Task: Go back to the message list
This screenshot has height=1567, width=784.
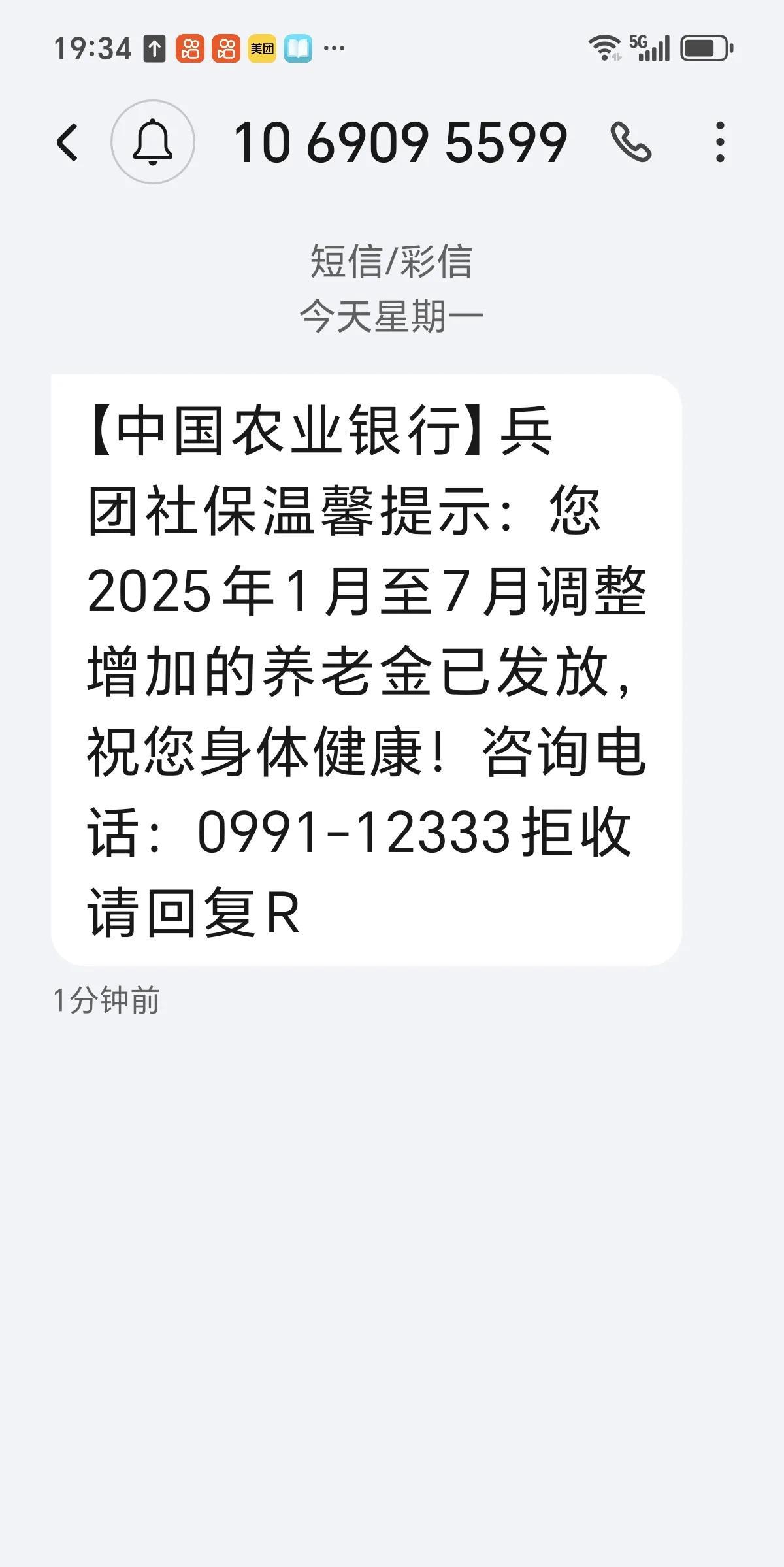Action: point(67,142)
